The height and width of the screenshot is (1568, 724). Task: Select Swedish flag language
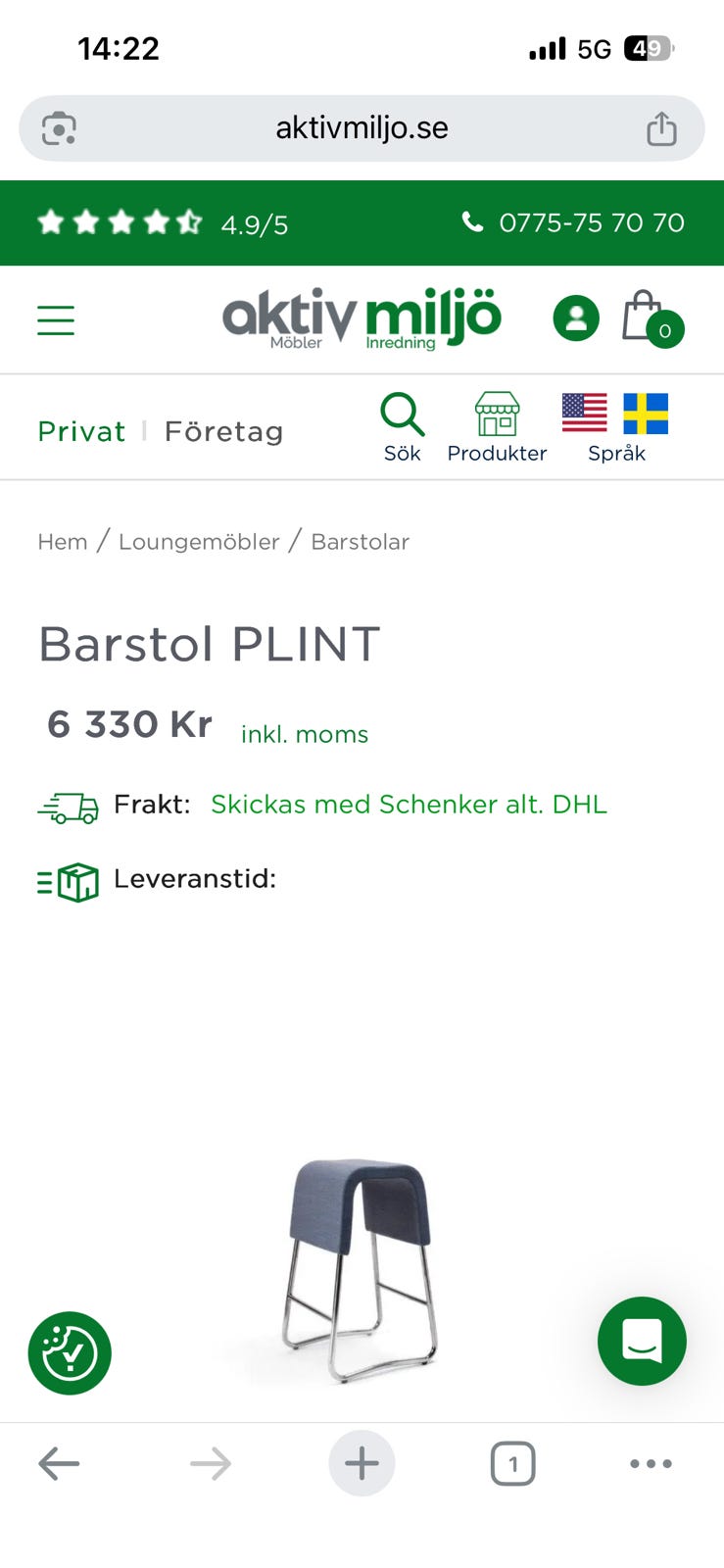pyautogui.click(x=646, y=413)
